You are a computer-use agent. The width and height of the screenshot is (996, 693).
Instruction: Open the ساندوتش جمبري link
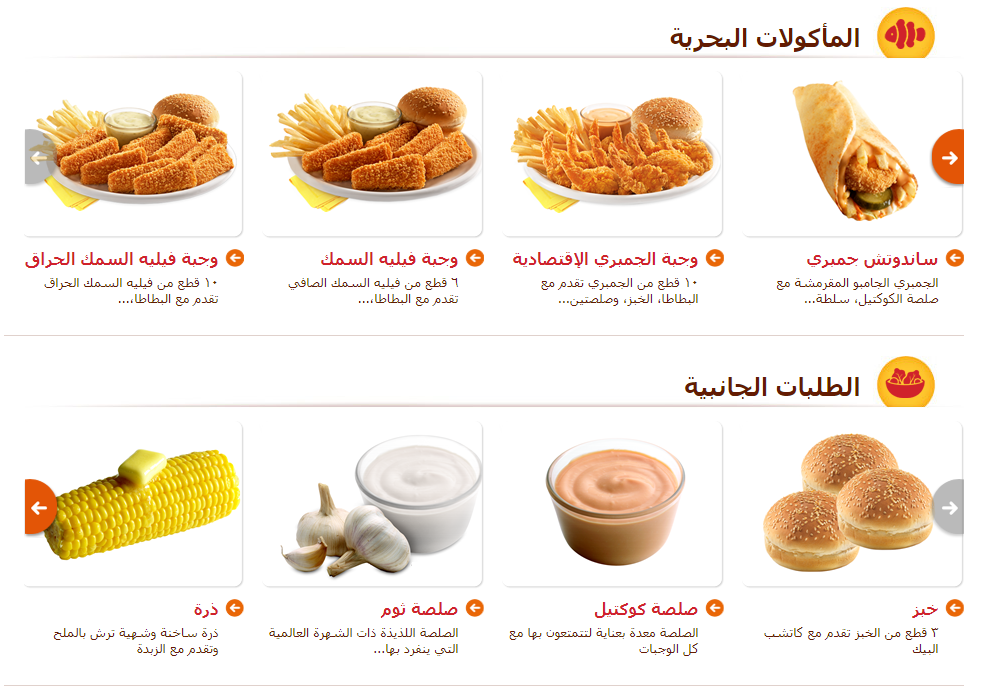pos(872,259)
